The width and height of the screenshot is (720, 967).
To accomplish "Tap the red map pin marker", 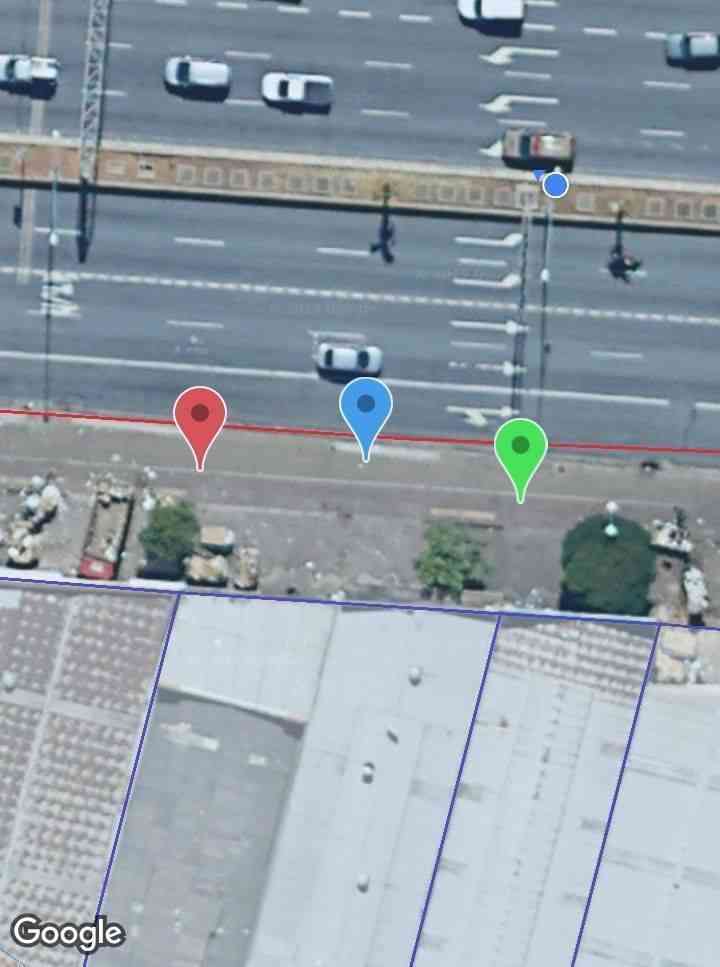I will [200, 416].
